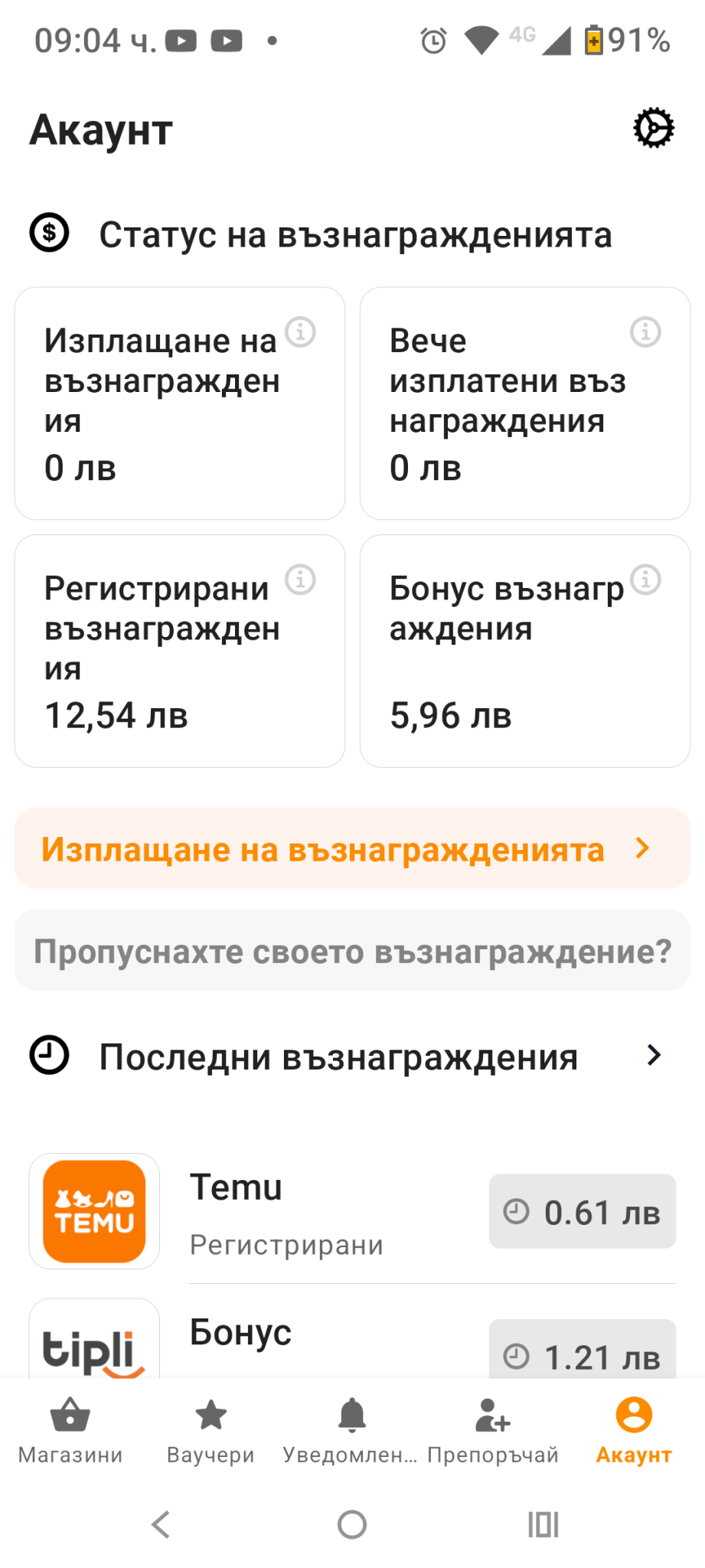This screenshot has height=1568, width=705.
Task: Go to the Препоръчай tab
Action: (492, 1429)
